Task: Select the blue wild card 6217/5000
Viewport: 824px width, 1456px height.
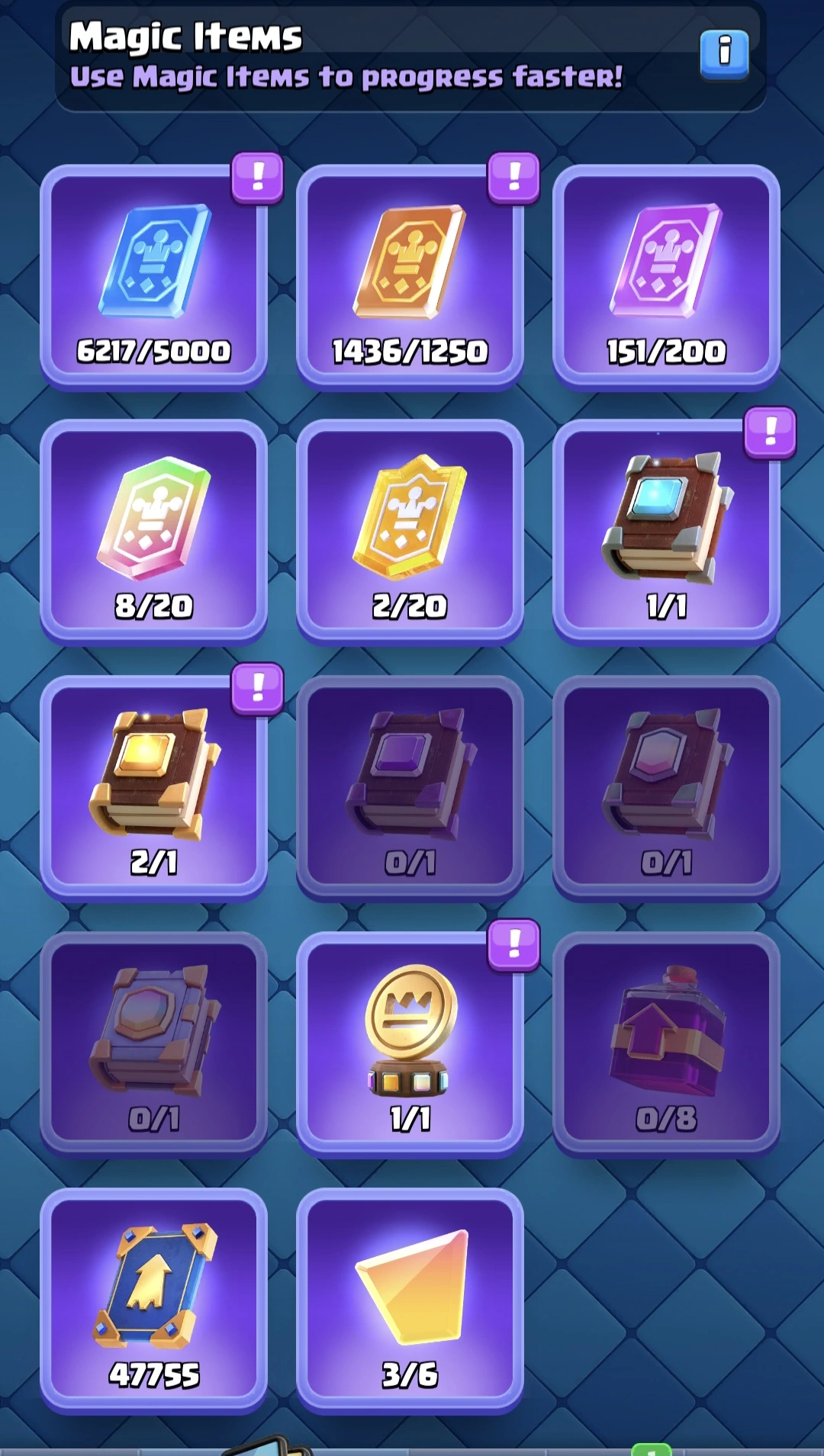Action: coord(153,276)
